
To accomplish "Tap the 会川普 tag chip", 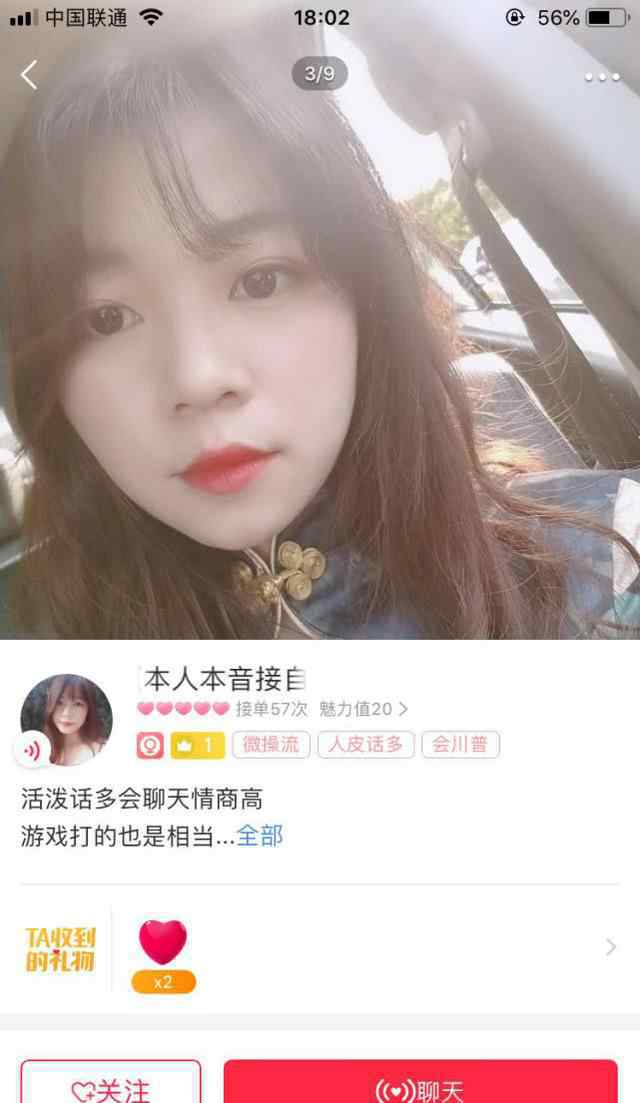I will [x=460, y=745].
